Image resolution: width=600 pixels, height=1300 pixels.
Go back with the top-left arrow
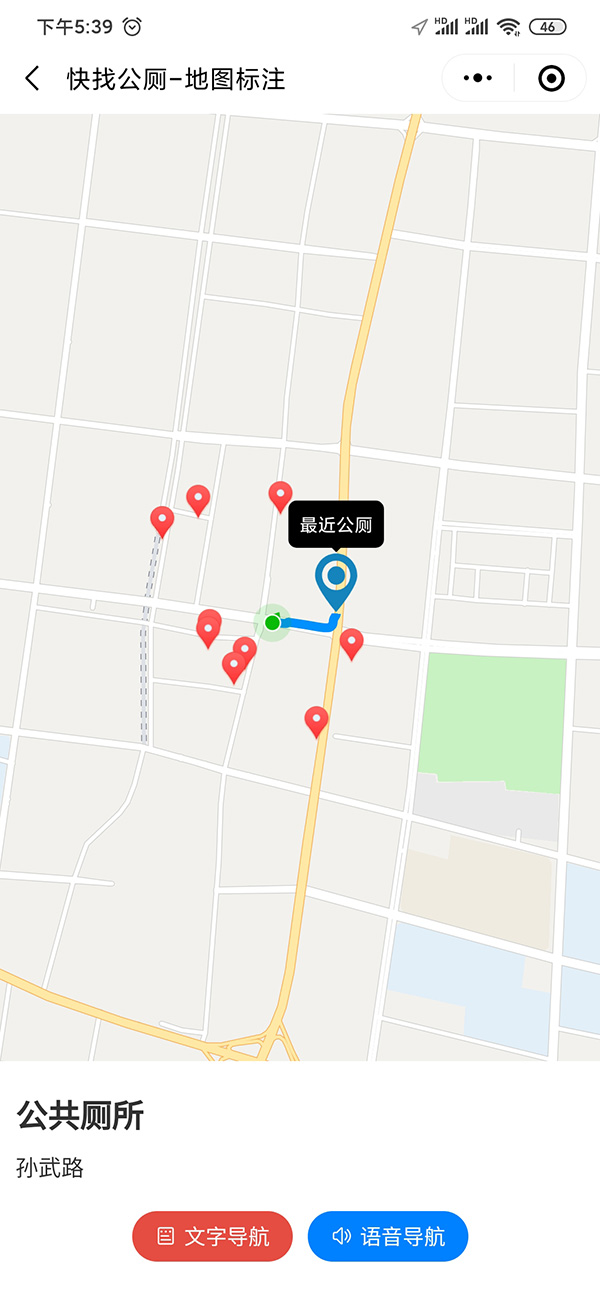click(x=33, y=79)
